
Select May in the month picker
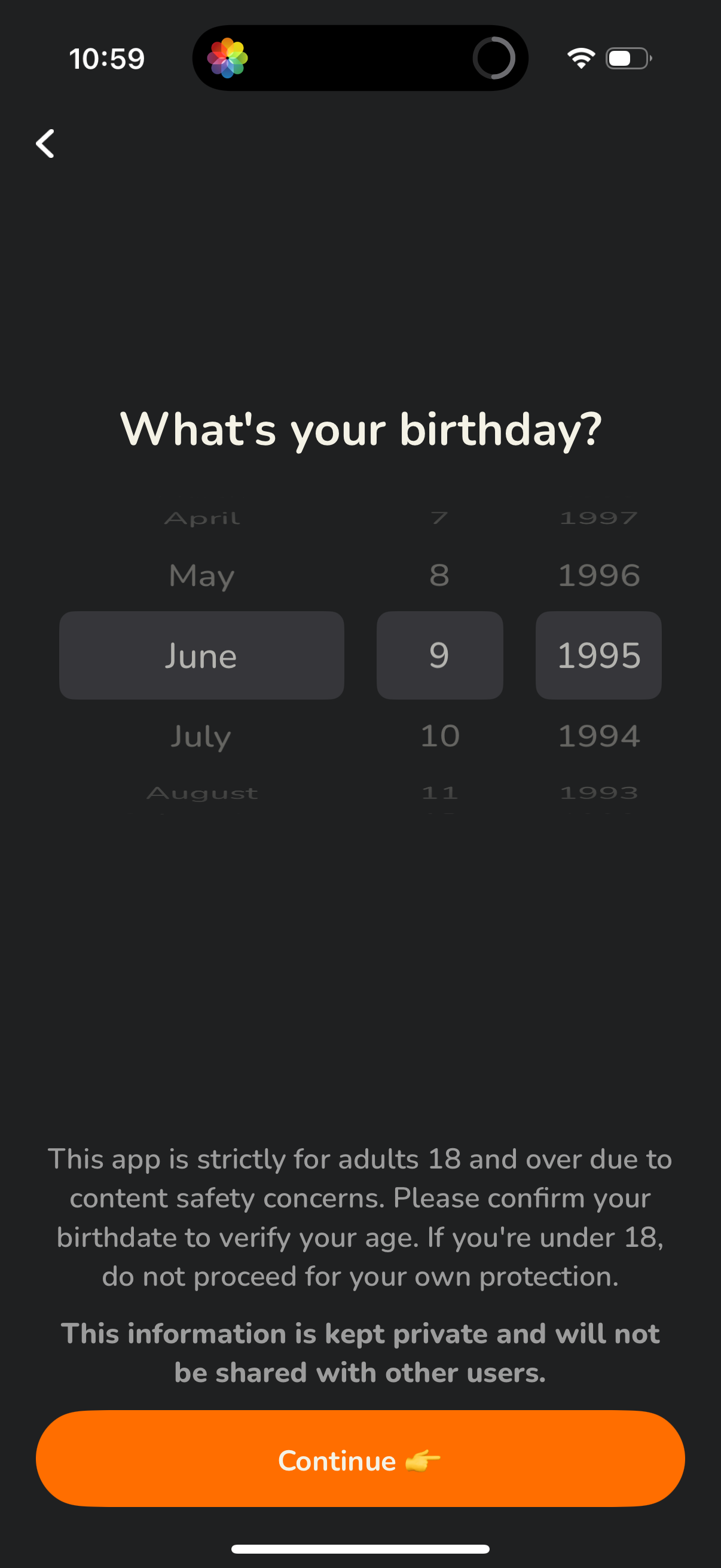pyautogui.click(x=201, y=575)
